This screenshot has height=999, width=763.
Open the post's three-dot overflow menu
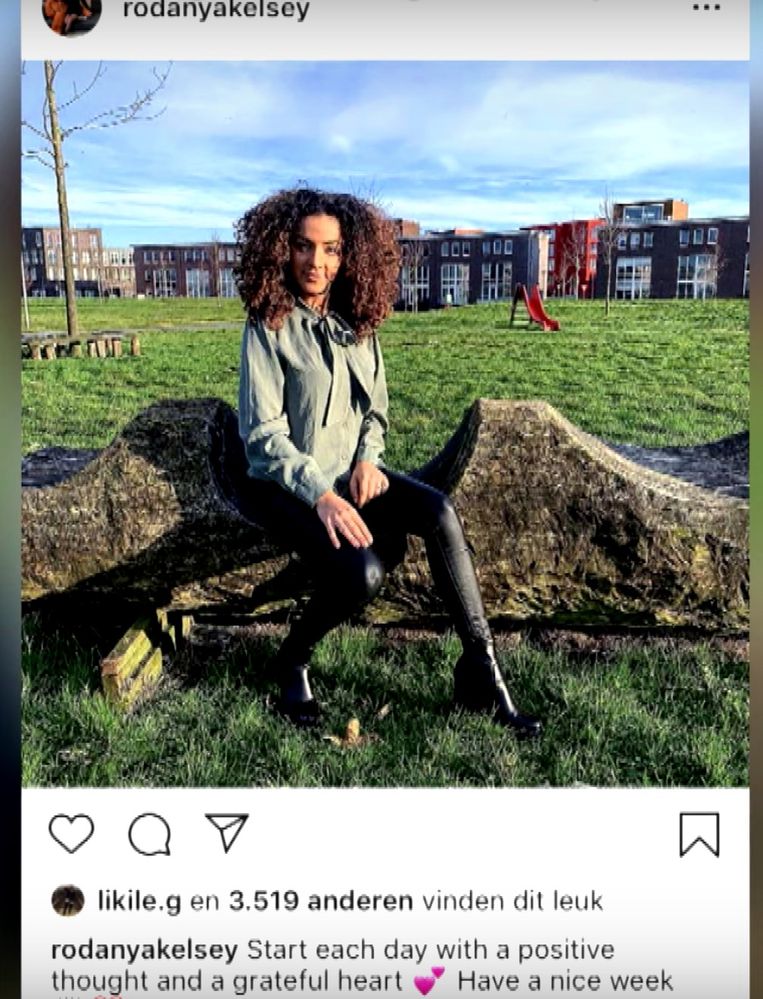click(706, 8)
